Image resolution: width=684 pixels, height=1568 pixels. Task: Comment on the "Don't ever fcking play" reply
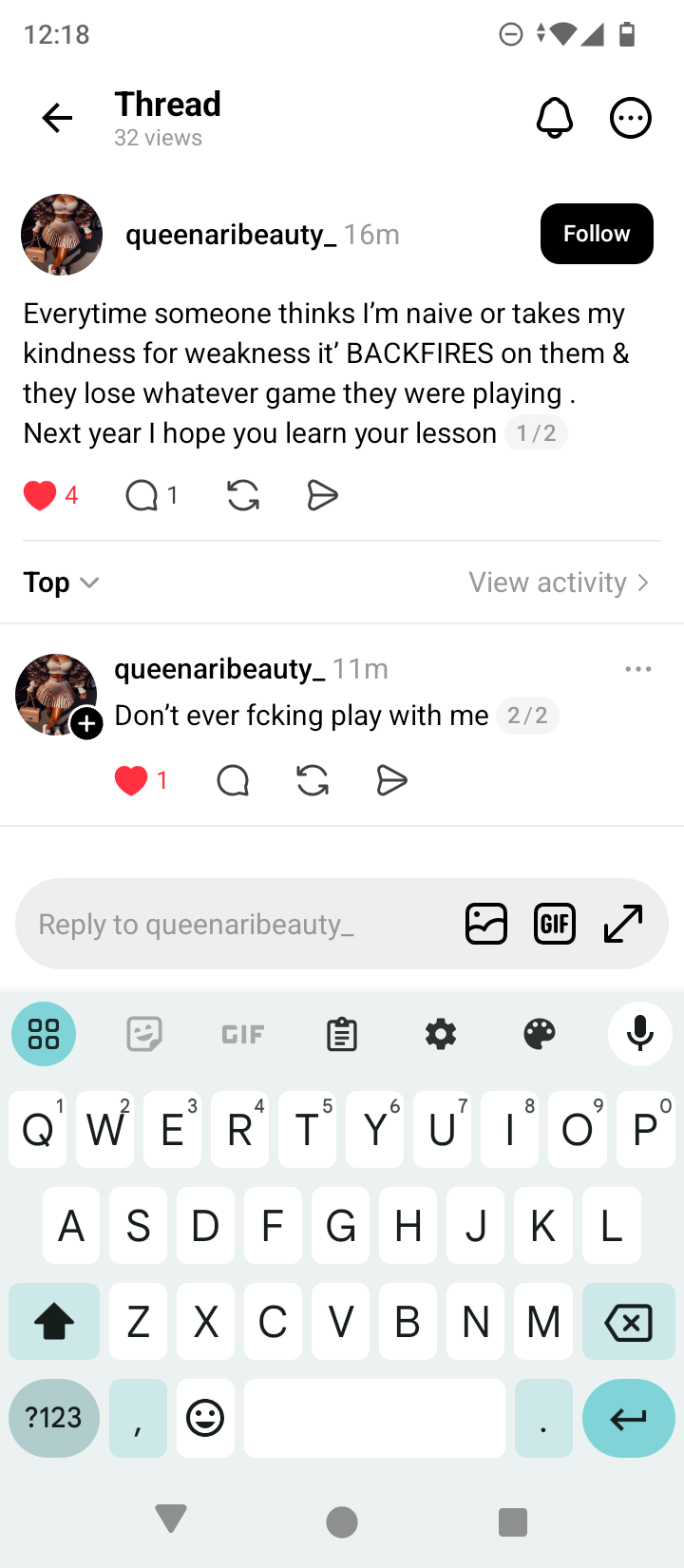coord(233,781)
